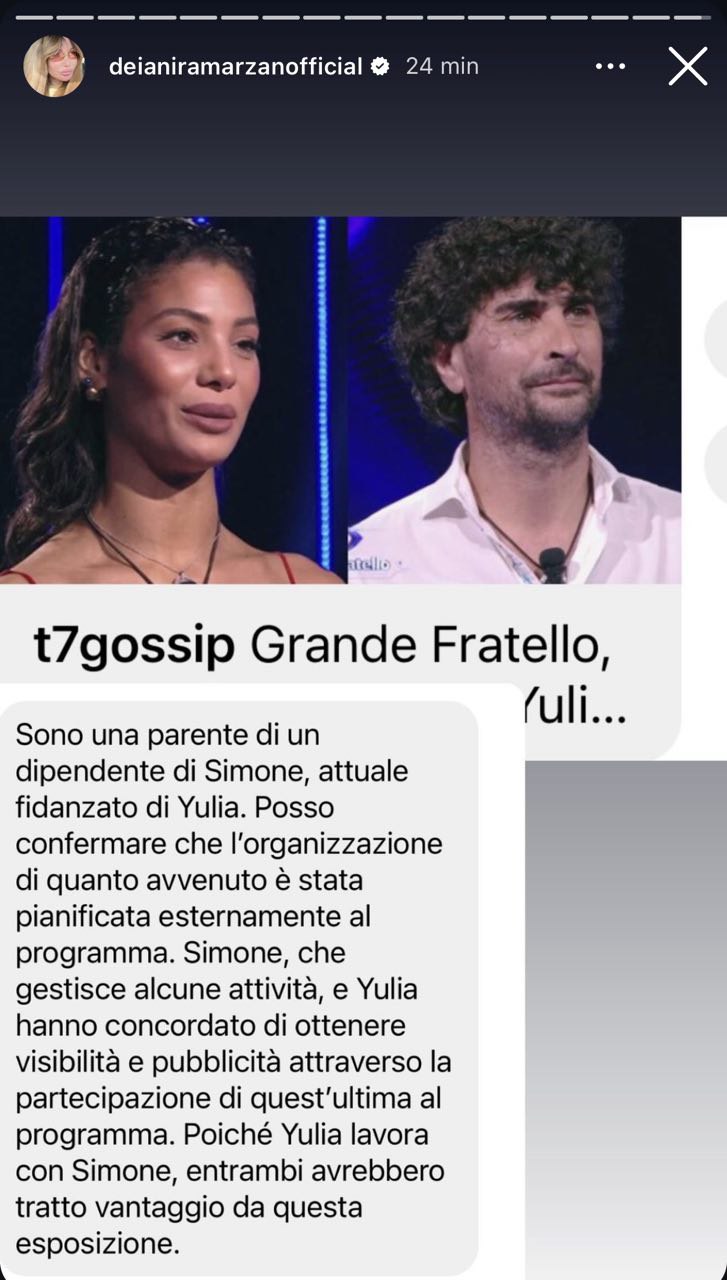Viewport: 727px width, 1280px height.
Task: Open the story options menu
Action: pyautogui.click(x=610, y=66)
